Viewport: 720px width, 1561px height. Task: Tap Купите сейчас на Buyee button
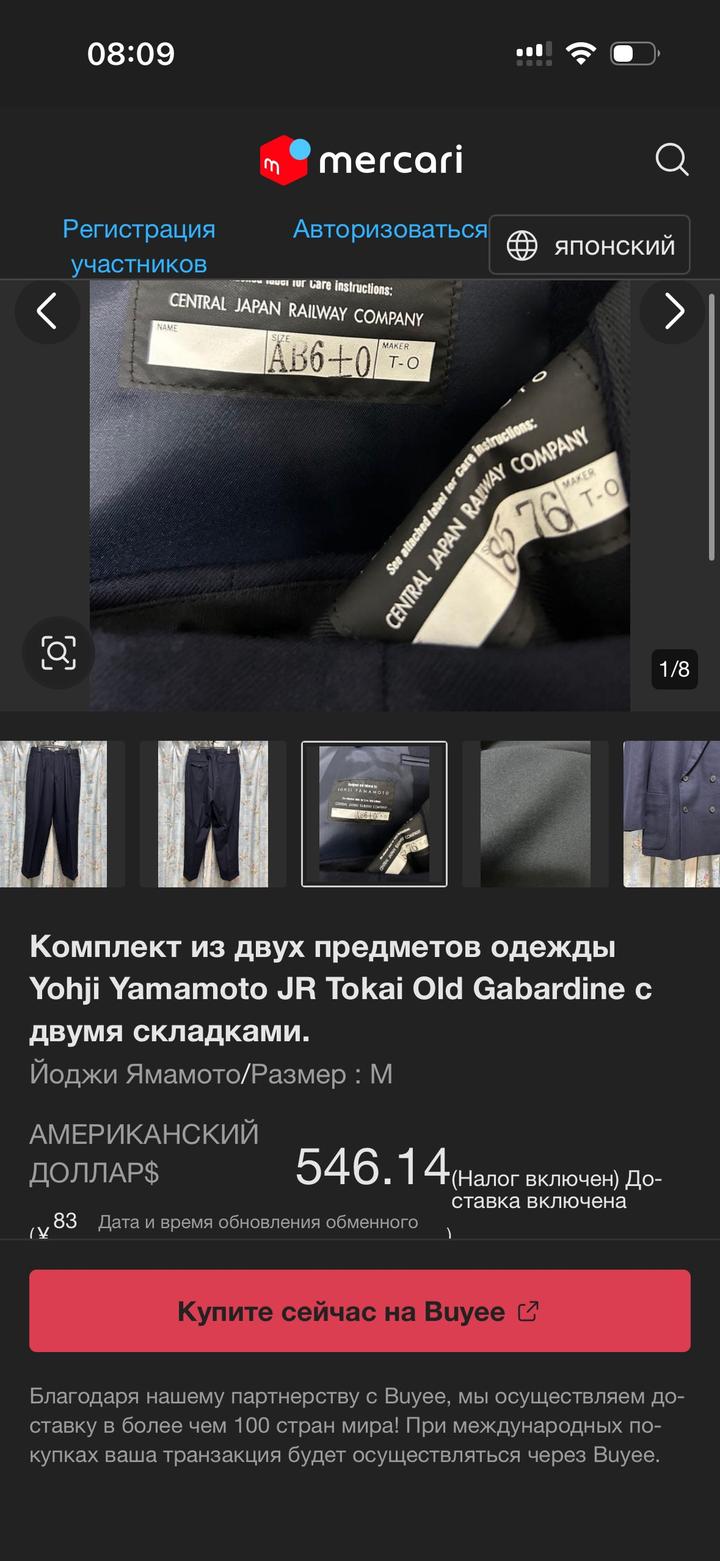360,1311
